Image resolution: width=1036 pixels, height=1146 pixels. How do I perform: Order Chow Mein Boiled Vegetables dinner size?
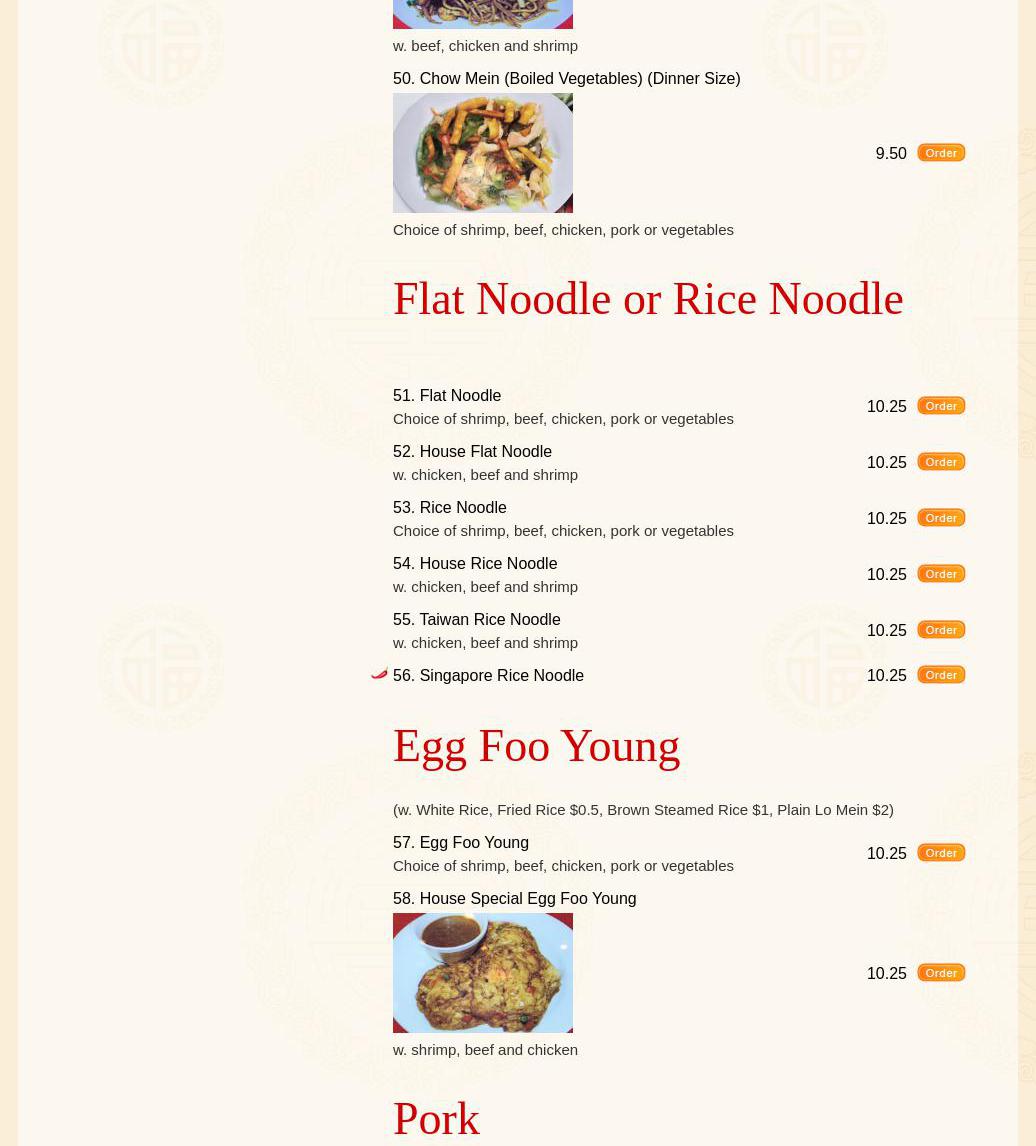click(x=941, y=153)
